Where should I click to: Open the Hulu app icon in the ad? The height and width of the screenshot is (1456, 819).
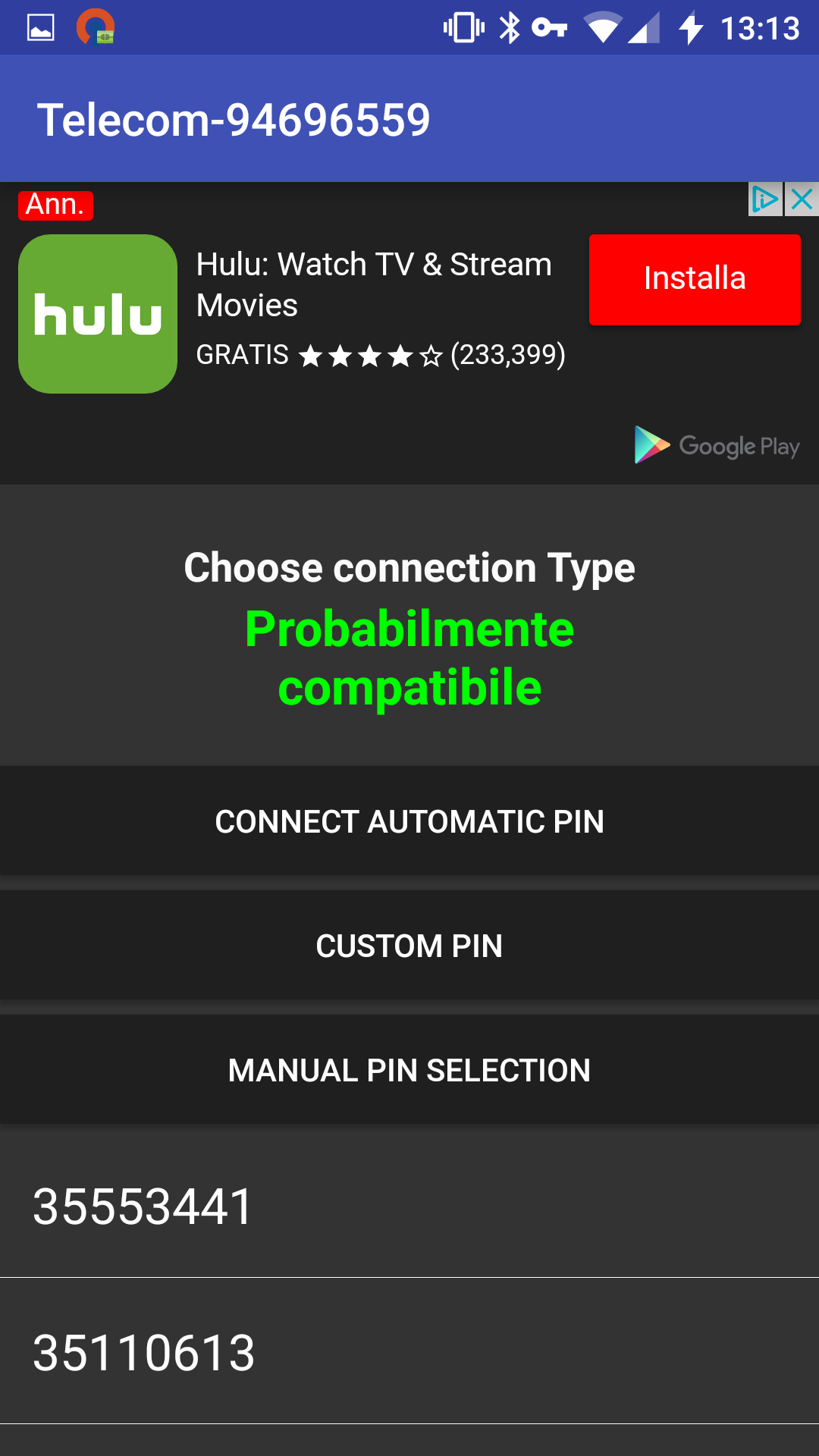click(x=98, y=314)
